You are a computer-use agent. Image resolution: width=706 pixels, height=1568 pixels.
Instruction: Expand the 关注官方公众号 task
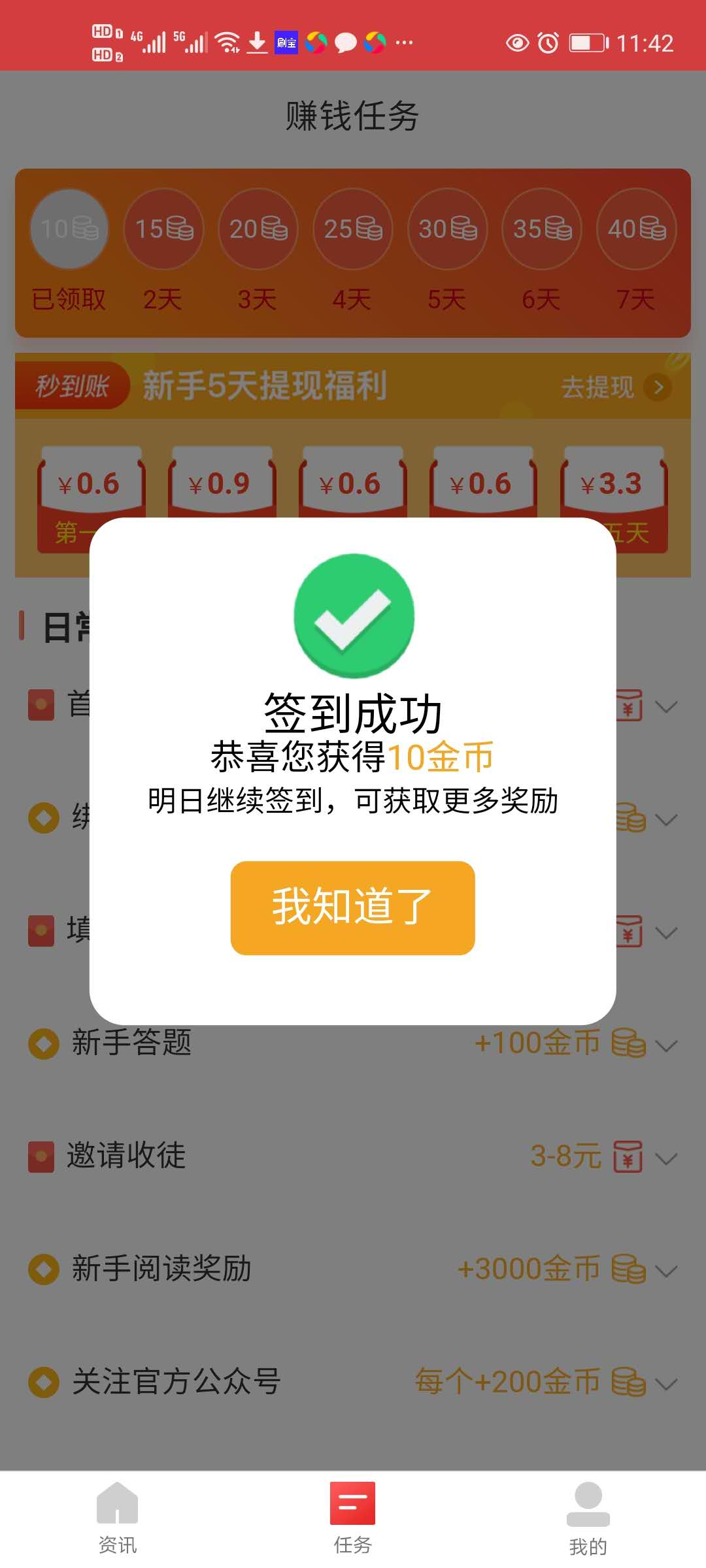(665, 1384)
